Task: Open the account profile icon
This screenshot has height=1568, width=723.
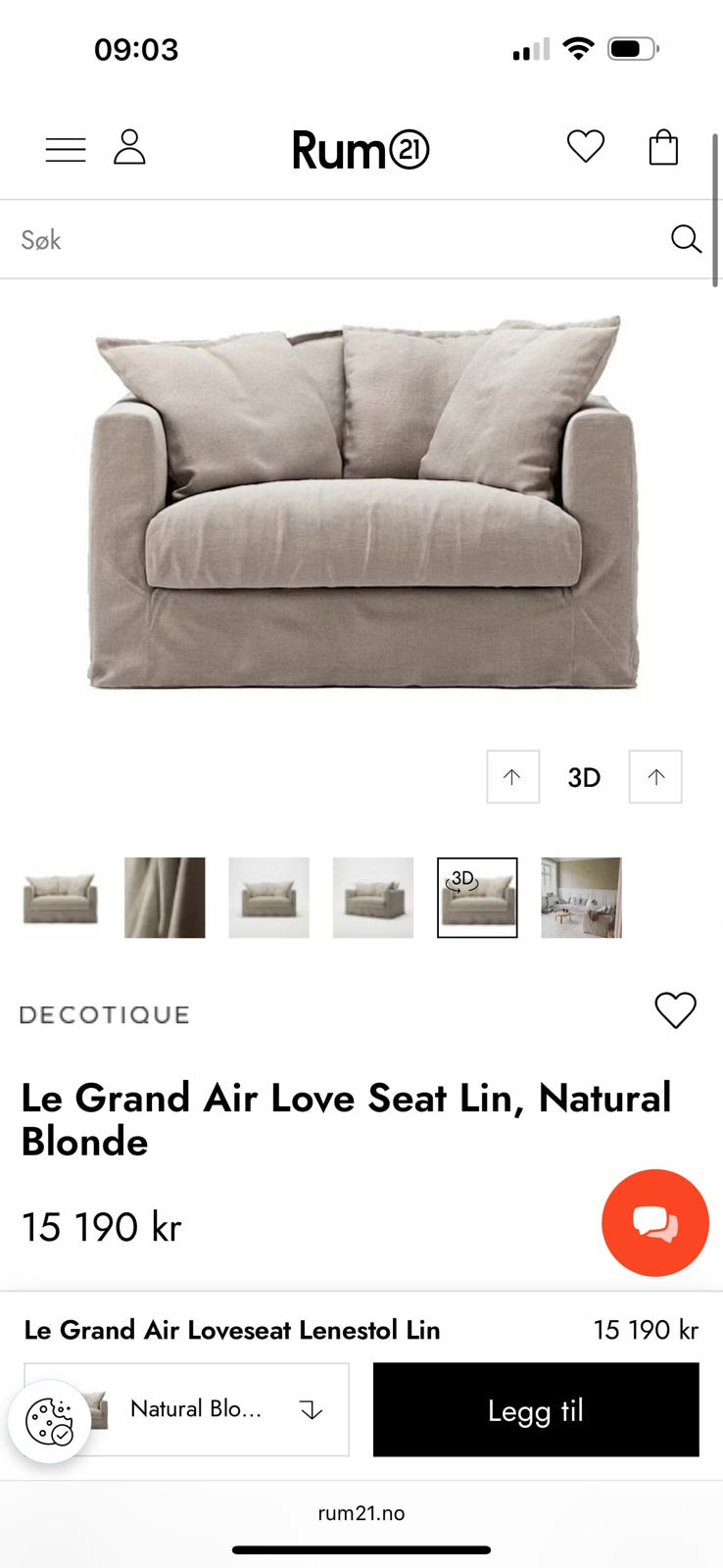Action: pos(130,148)
